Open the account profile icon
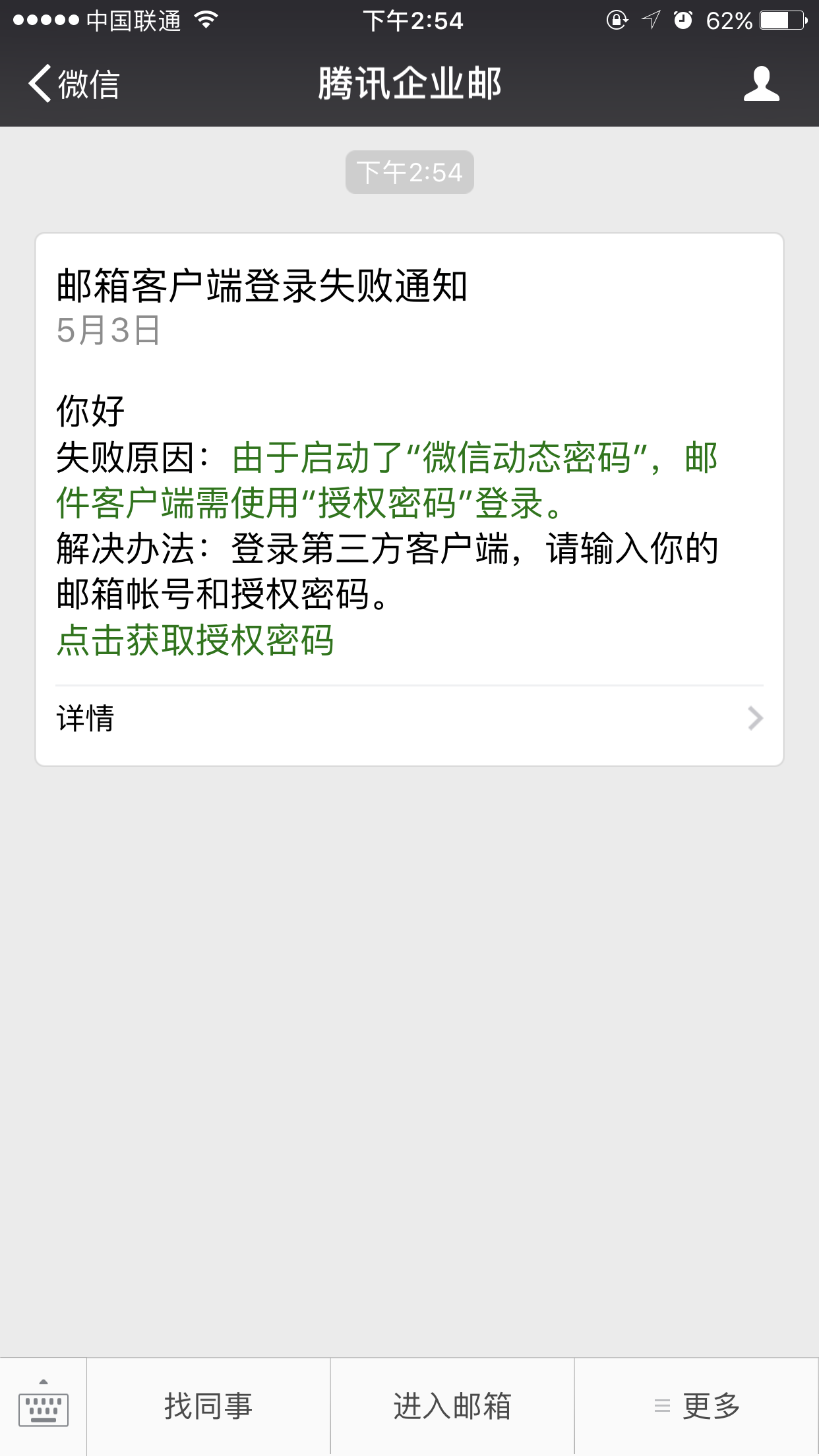This screenshot has width=819, height=1456. click(x=761, y=84)
